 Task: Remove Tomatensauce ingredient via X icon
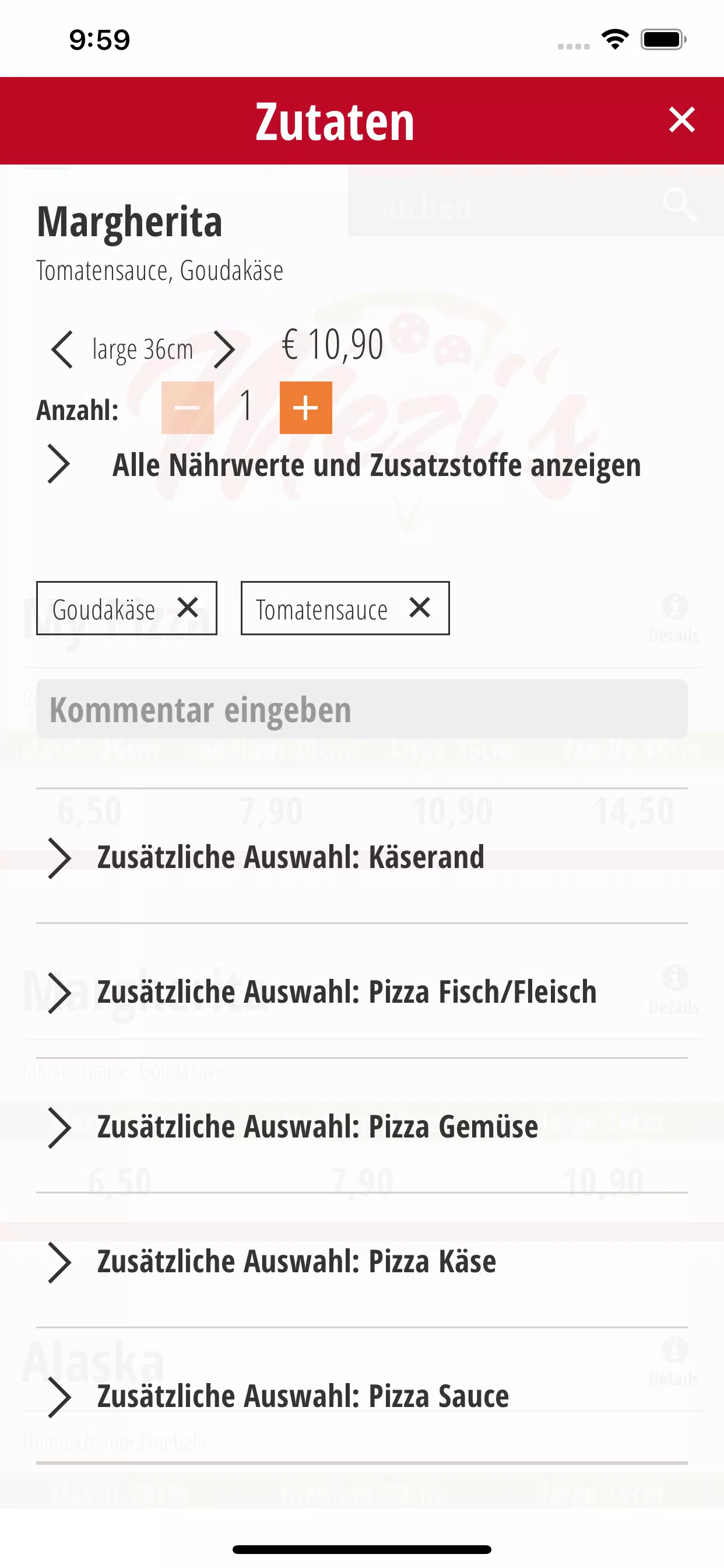tap(420, 607)
